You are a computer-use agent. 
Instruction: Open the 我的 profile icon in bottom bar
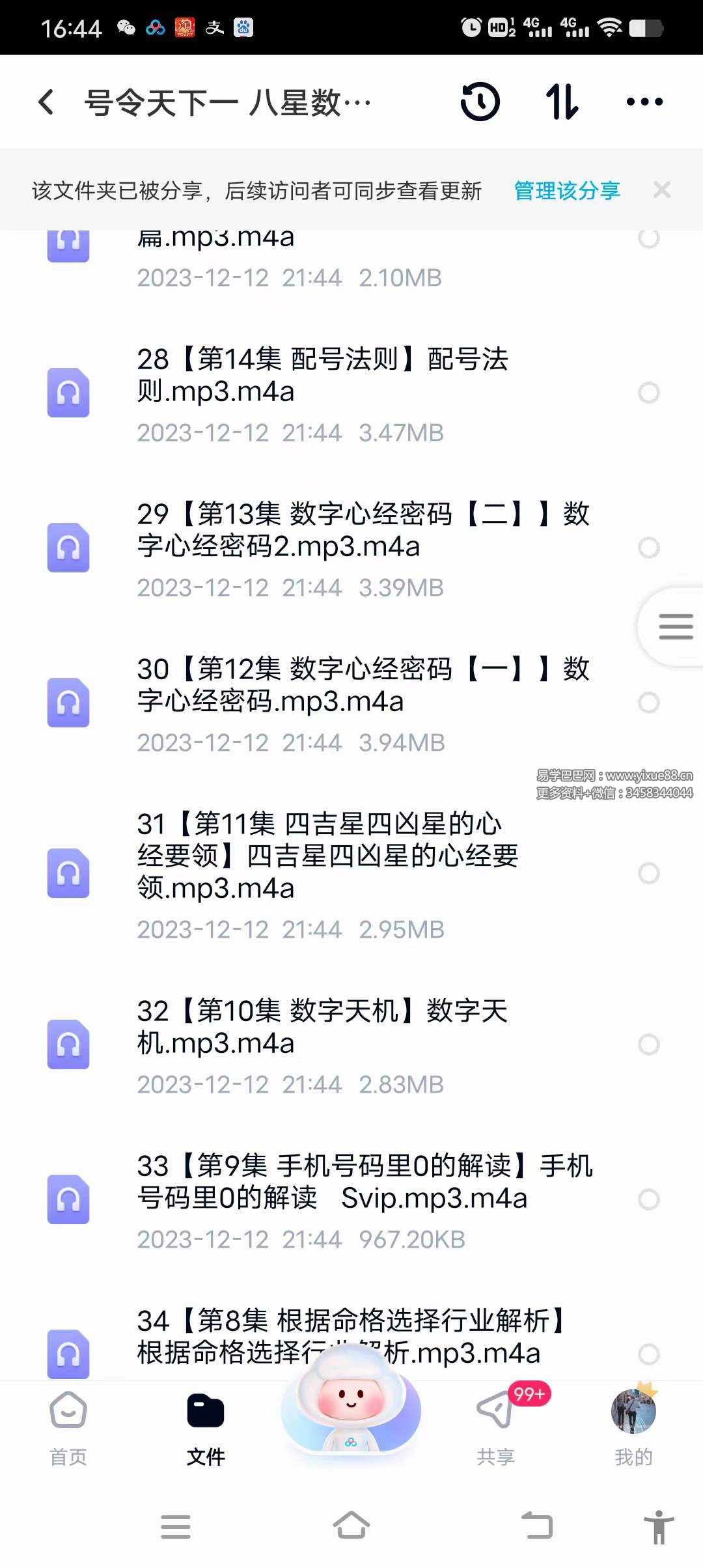633,1426
